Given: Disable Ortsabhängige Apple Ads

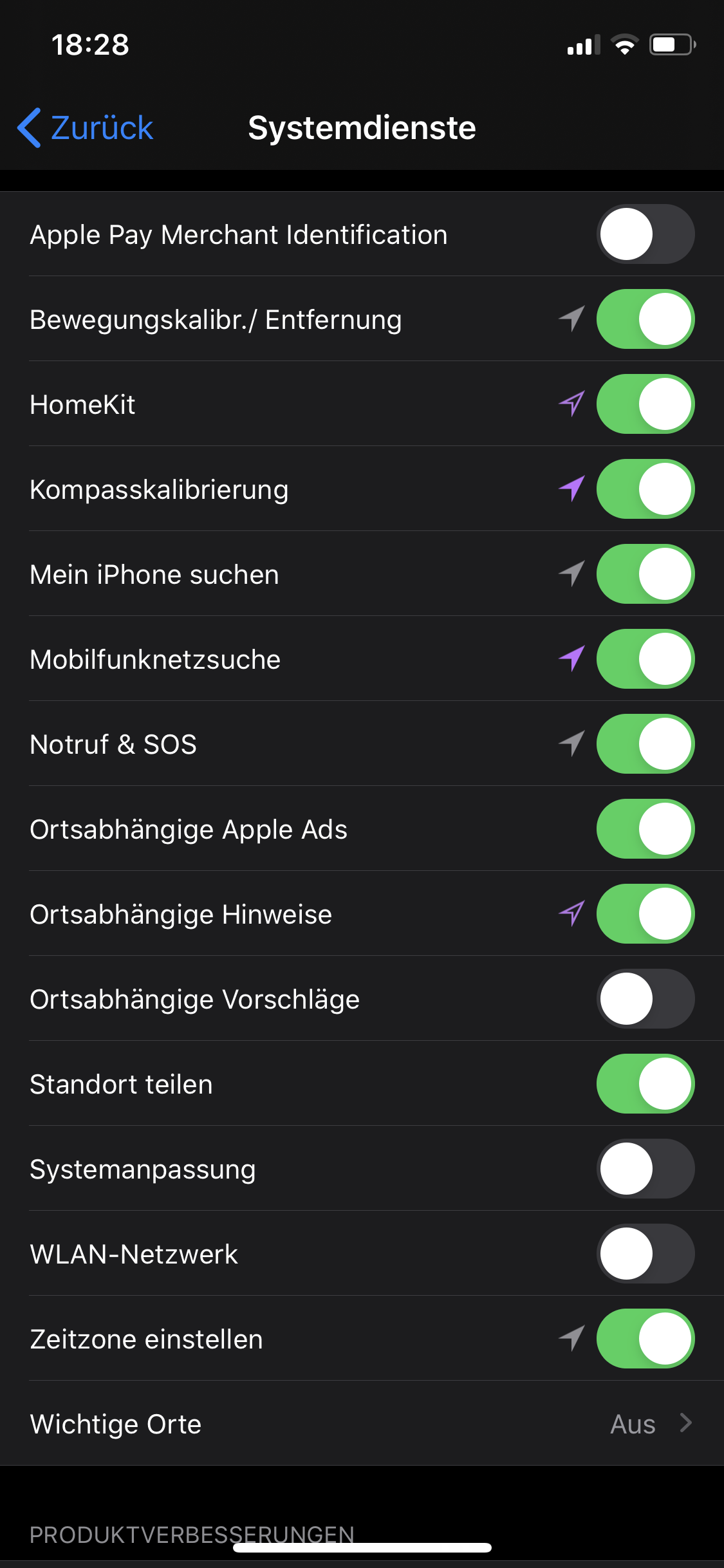Looking at the screenshot, I should (x=645, y=829).
